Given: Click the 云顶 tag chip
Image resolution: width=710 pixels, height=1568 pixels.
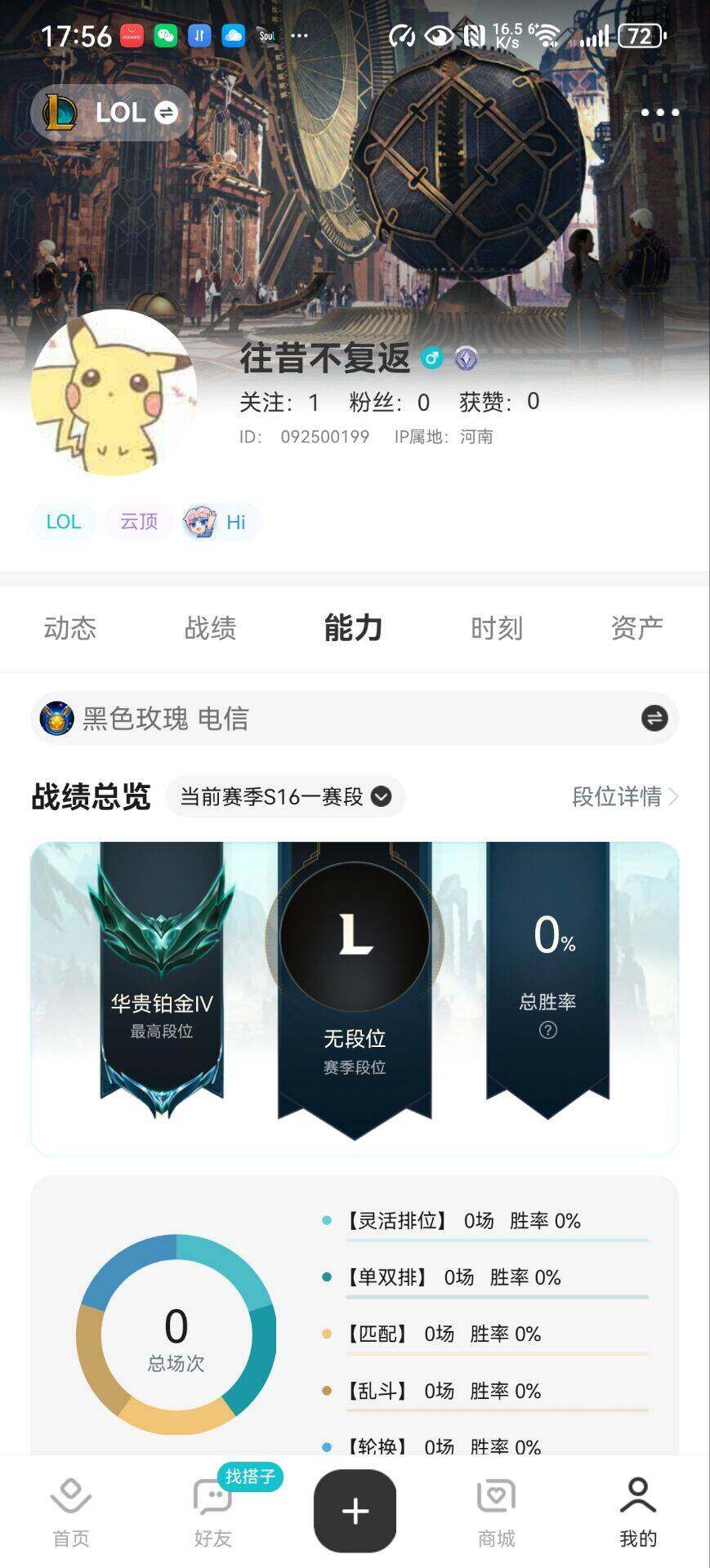Looking at the screenshot, I should pos(137,522).
